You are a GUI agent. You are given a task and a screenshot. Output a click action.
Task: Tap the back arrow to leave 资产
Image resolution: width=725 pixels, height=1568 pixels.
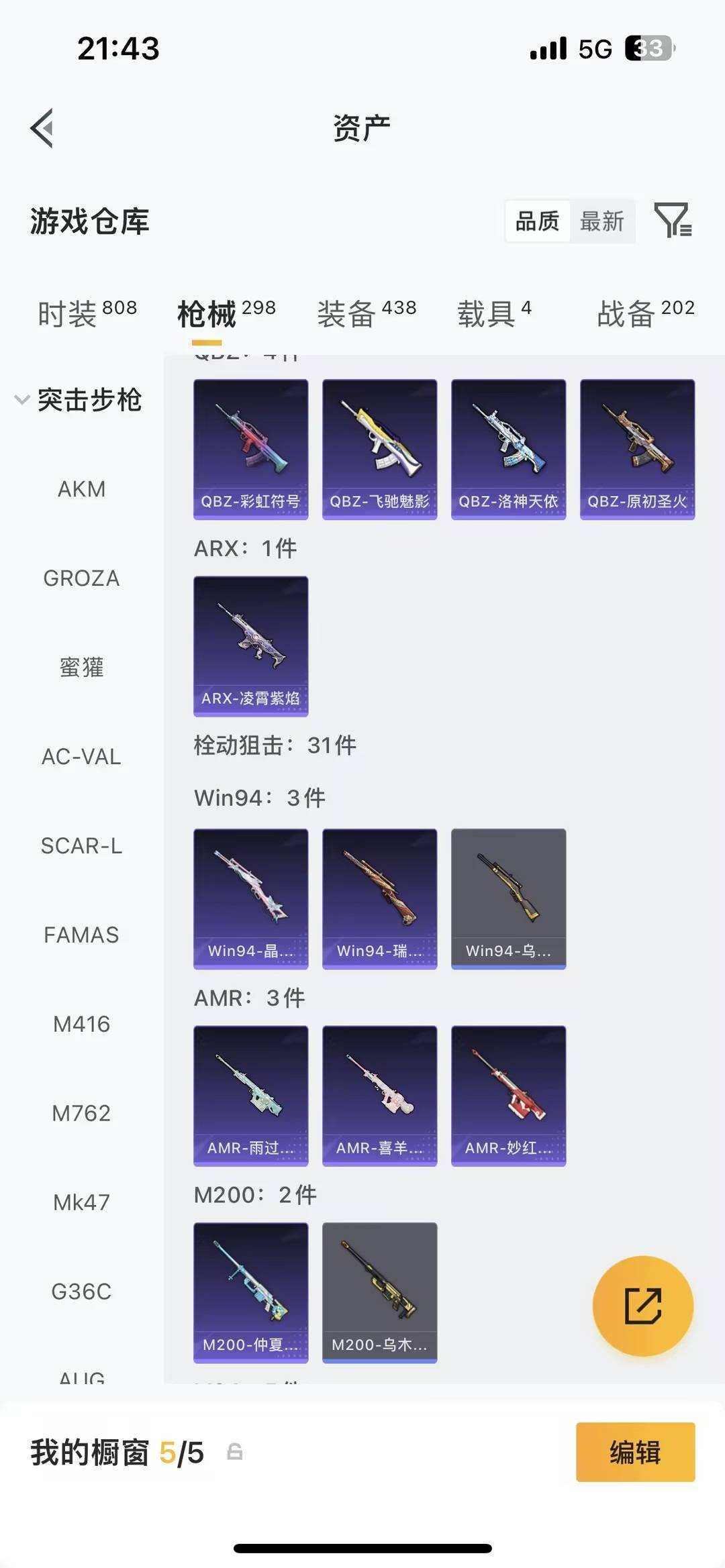point(42,129)
